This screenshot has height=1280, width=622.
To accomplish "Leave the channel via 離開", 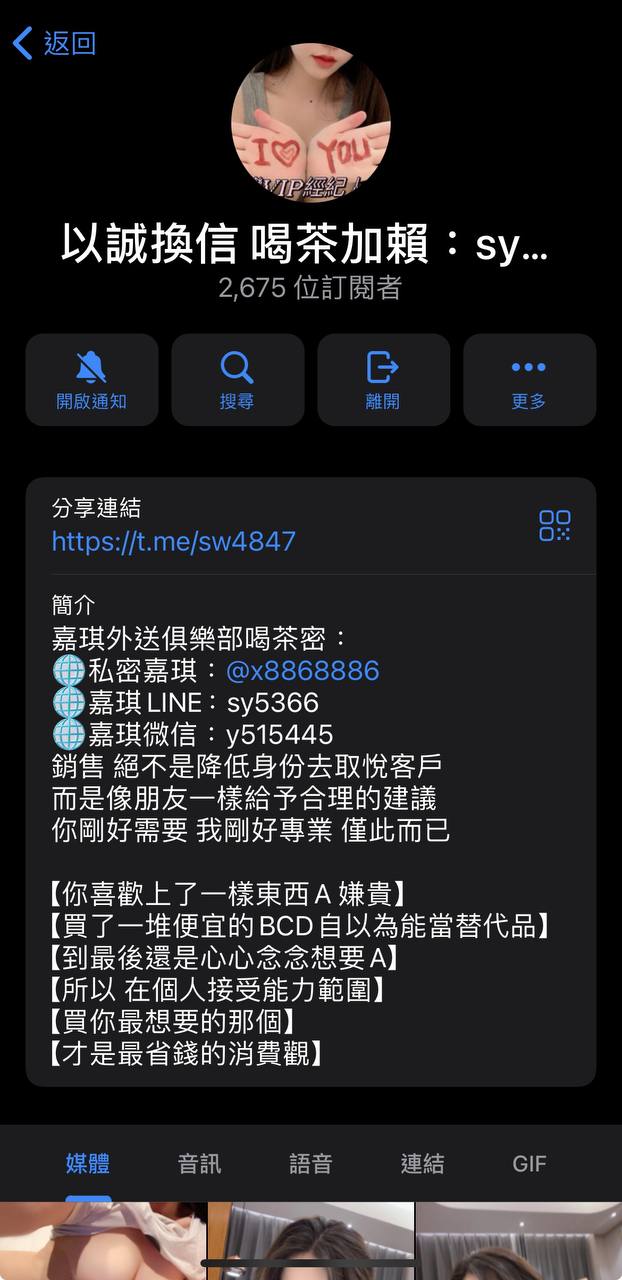I will (x=383, y=380).
